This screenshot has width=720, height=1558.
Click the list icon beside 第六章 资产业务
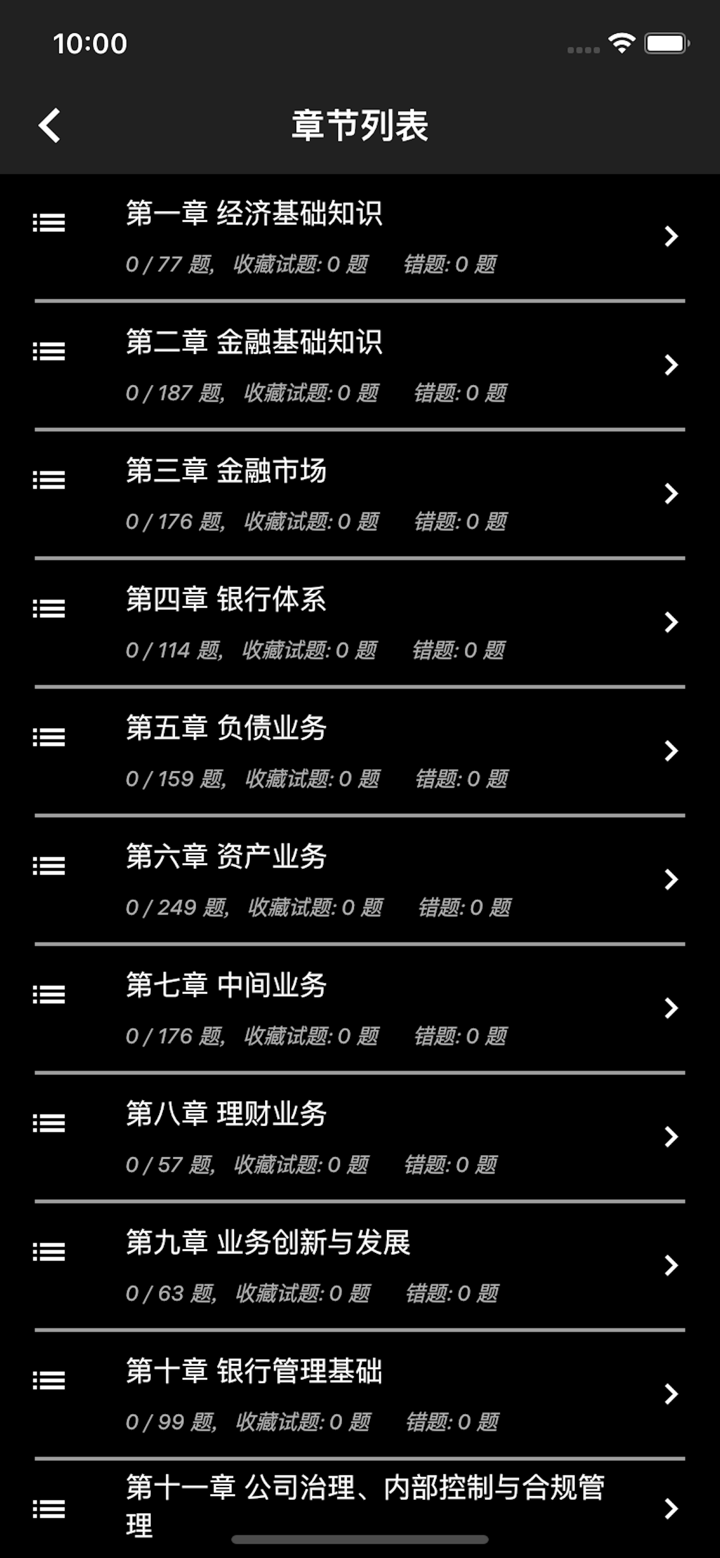(x=49, y=865)
